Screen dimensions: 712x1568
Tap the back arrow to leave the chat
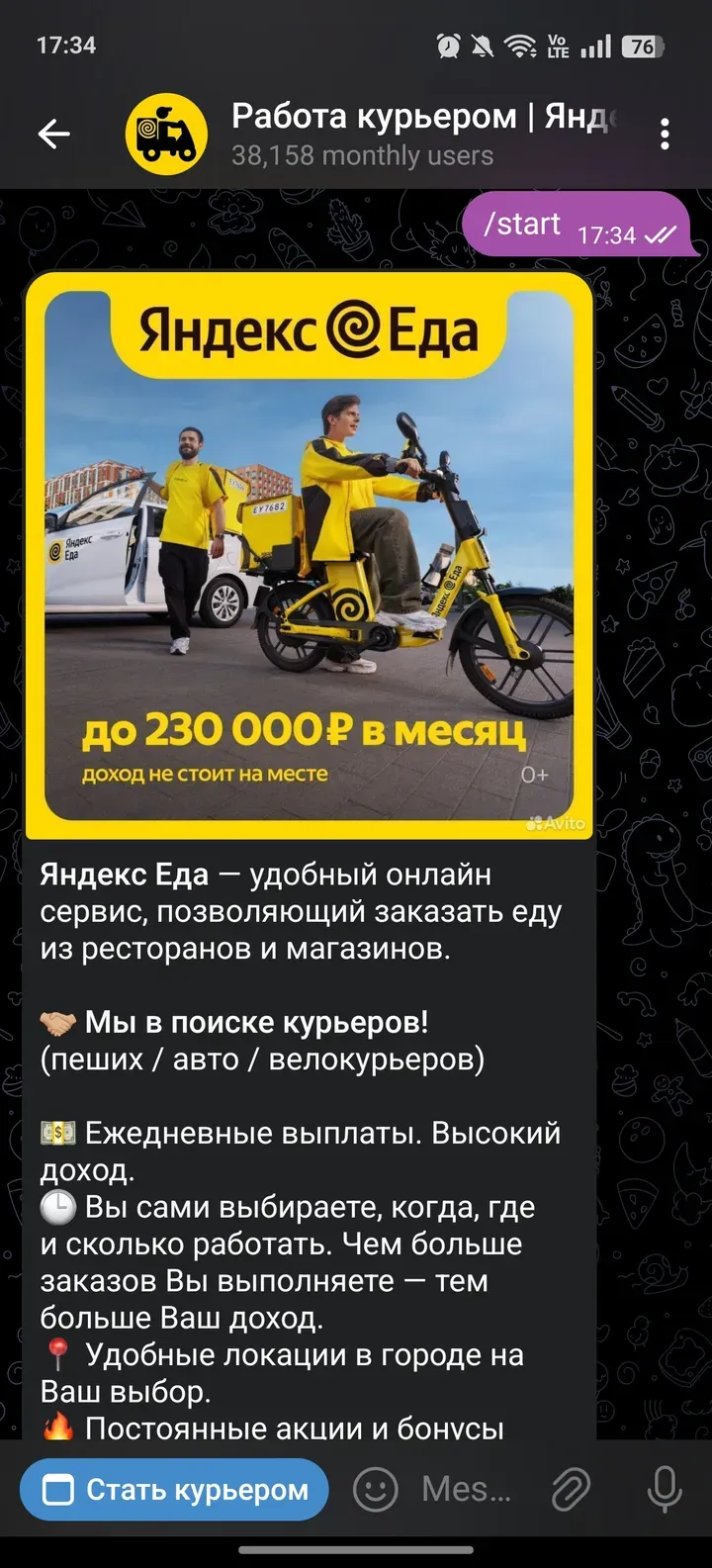(54, 134)
